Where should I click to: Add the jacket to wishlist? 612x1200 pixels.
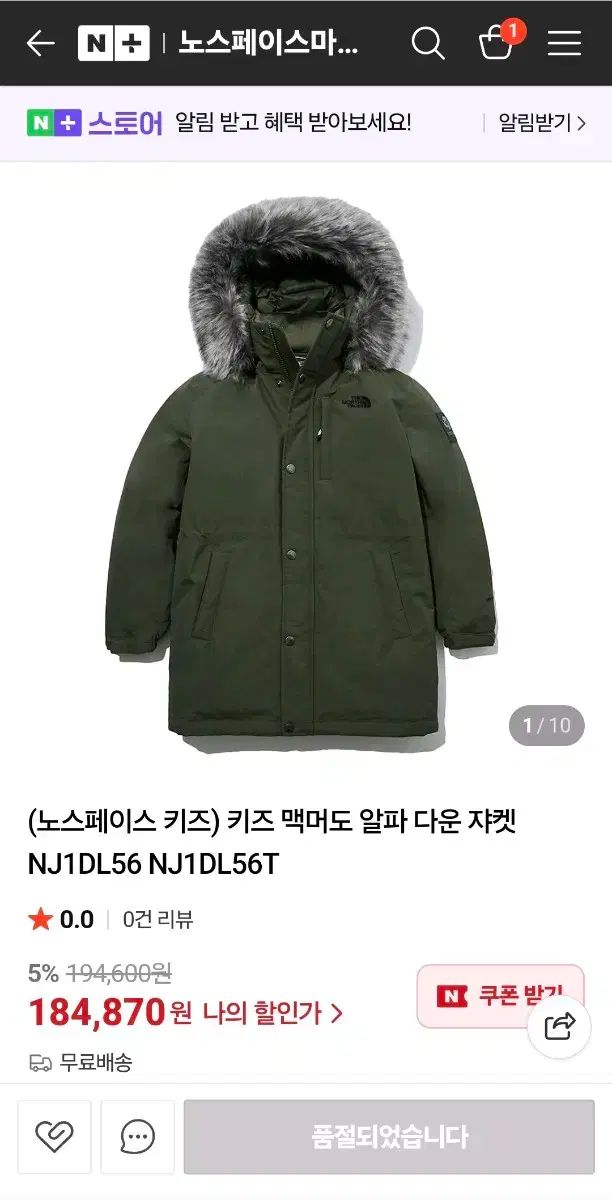tap(54, 1137)
